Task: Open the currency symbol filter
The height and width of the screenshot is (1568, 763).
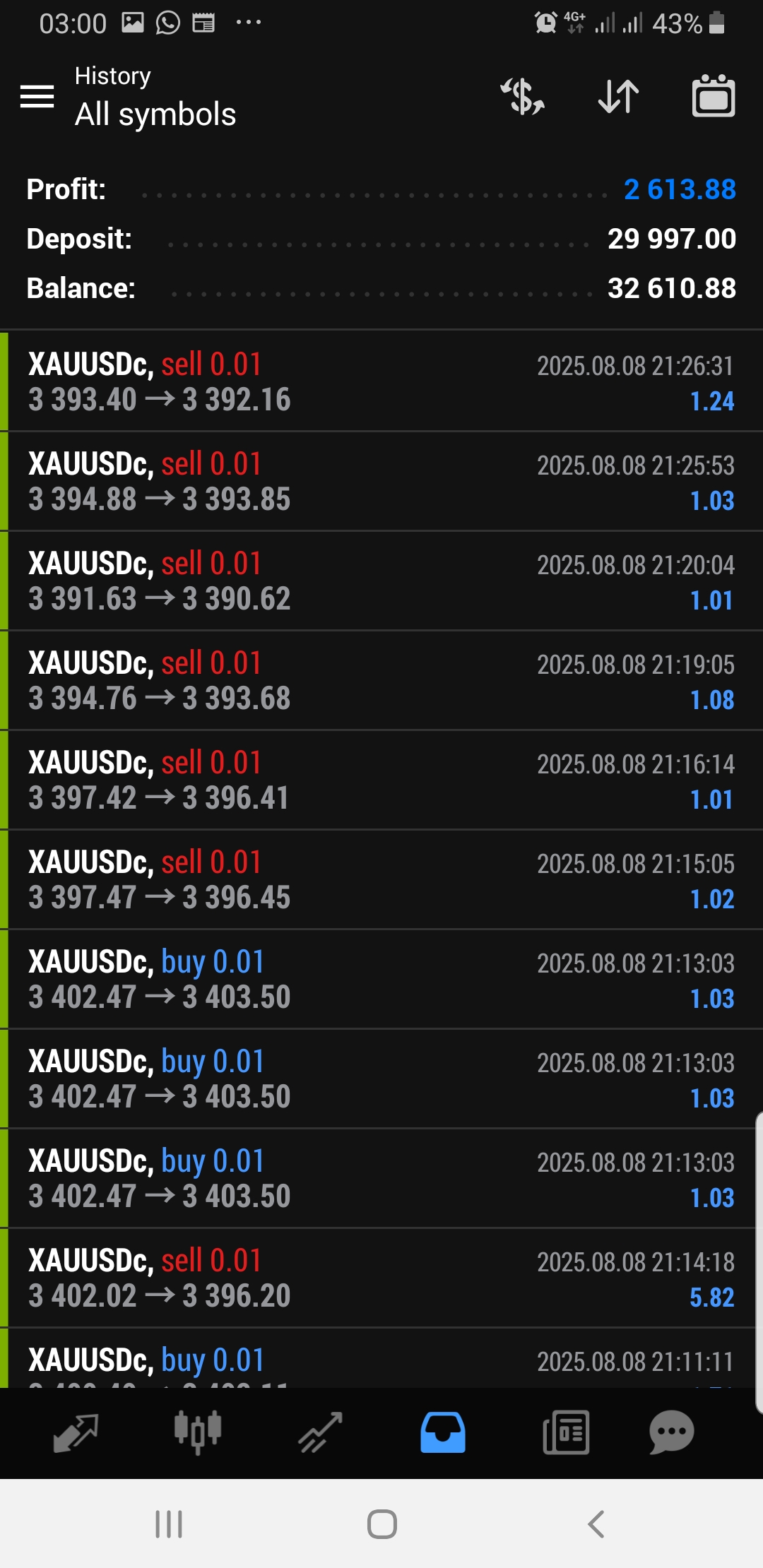Action: (523, 97)
